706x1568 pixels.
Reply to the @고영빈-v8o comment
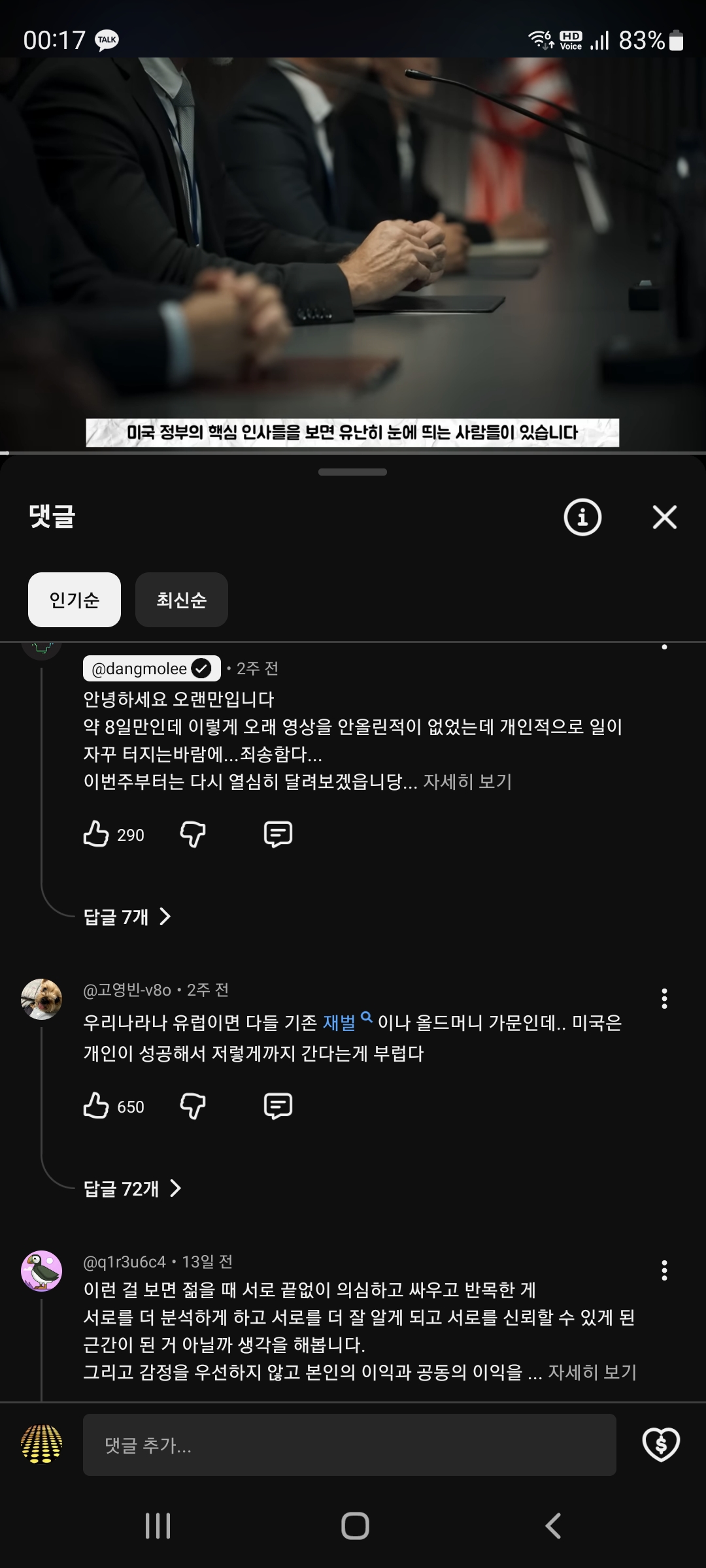[x=278, y=1106]
